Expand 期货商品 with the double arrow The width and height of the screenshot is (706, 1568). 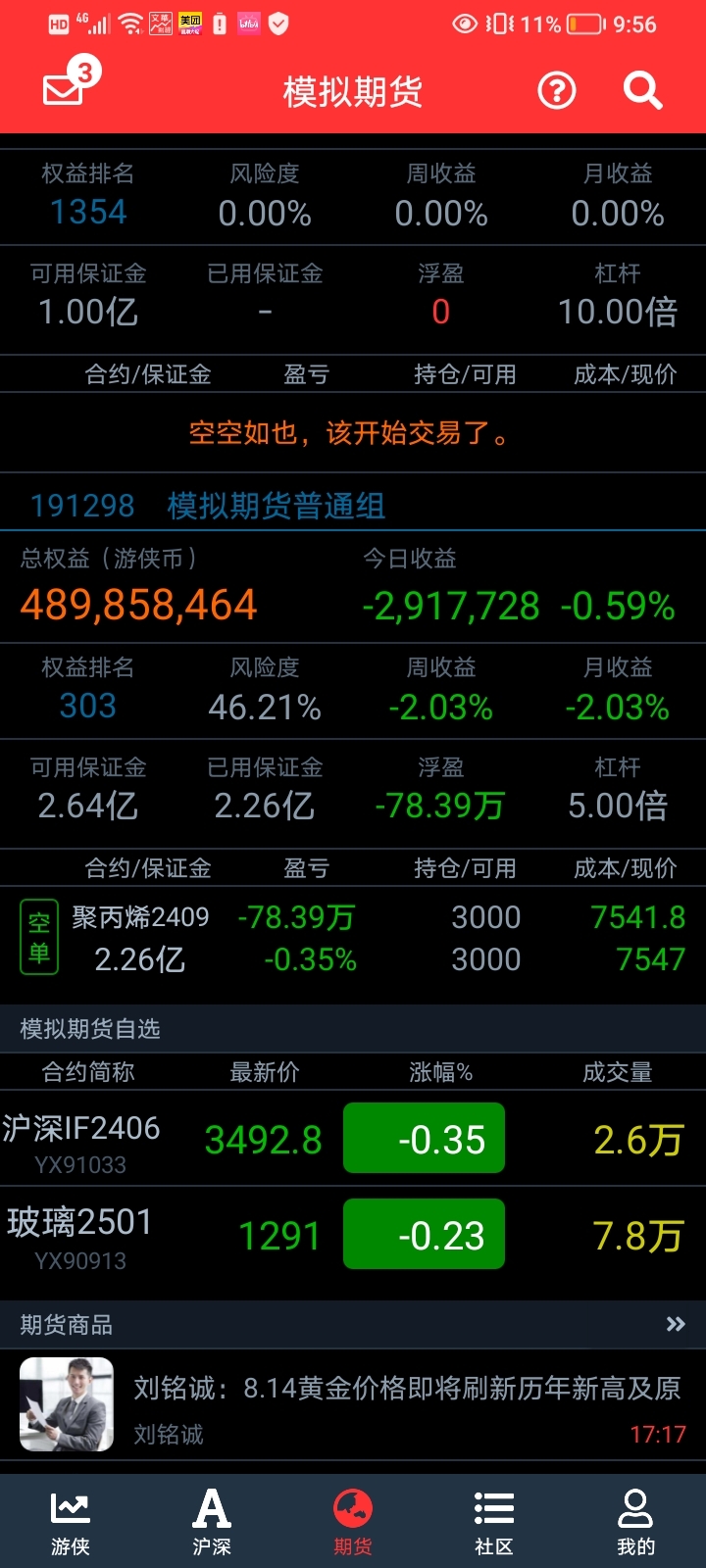click(675, 1325)
